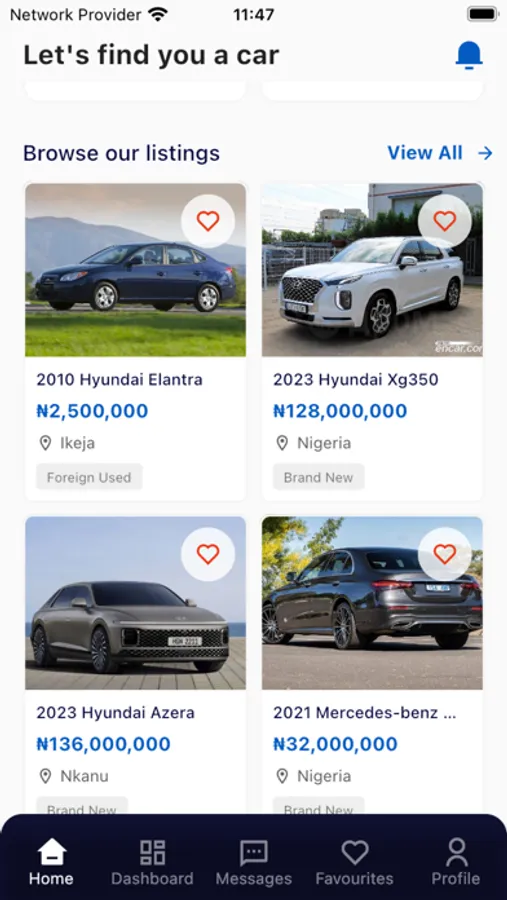This screenshot has width=507, height=900.
Task: Open the 2021 Mercedes-benz car card
Action: coord(372,665)
